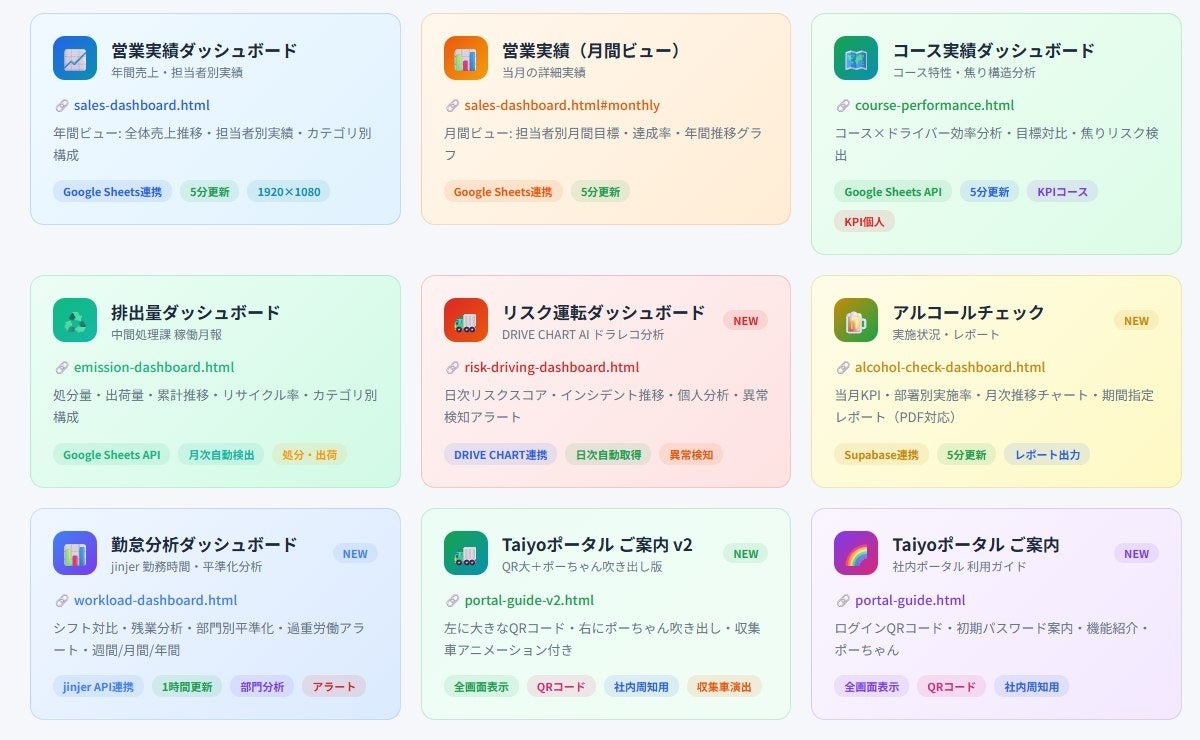The width and height of the screenshot is (1200, 740).
Task: Tap the sales-dashboard.html#monthly link
Action: (x=562, y=106)
